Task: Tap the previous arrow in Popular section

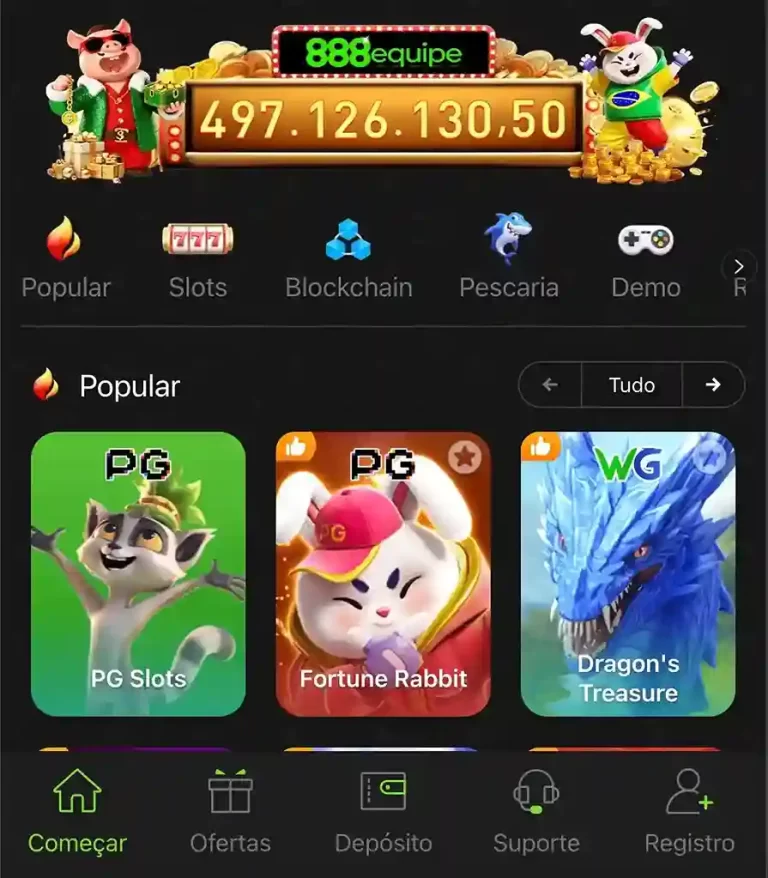Action: pos(550,385)
